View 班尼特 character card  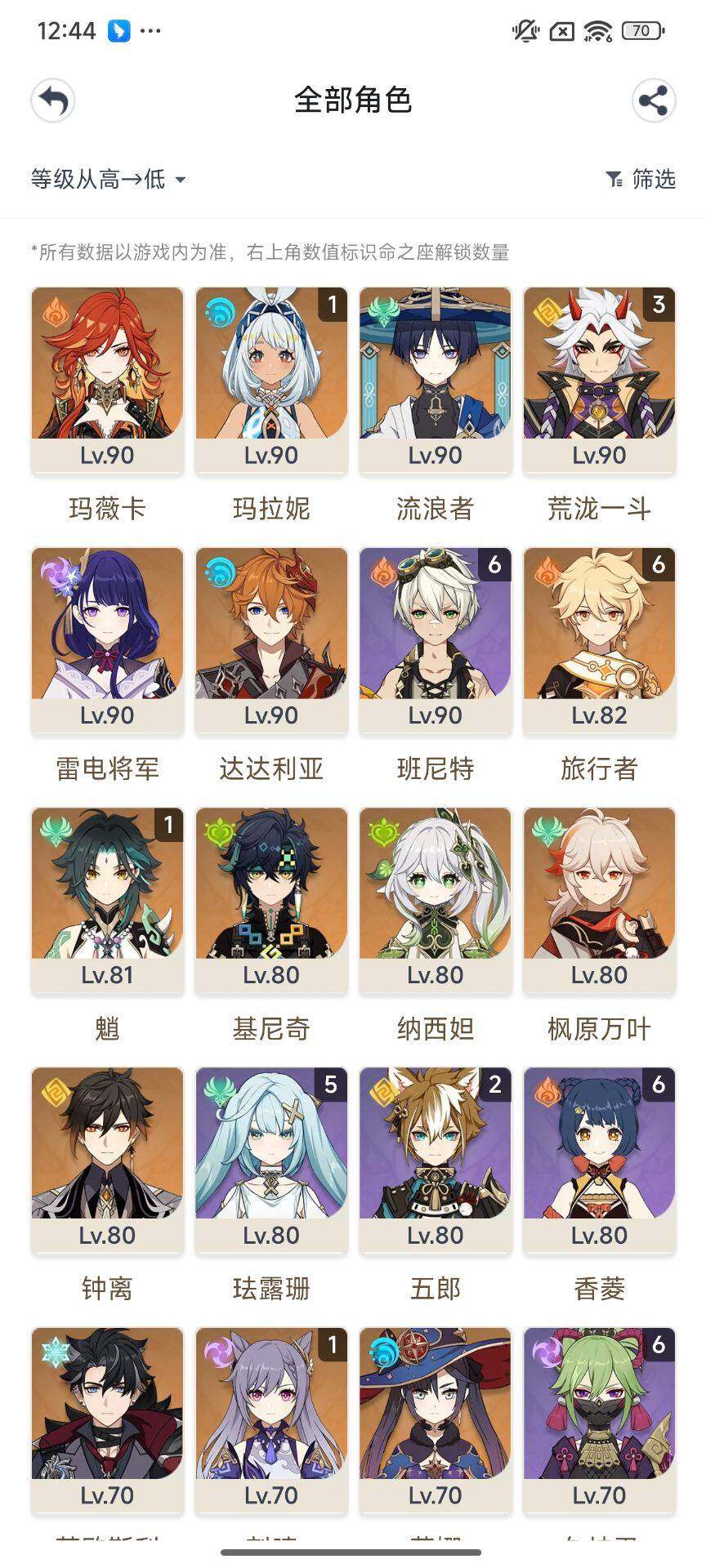pos(436,639)
